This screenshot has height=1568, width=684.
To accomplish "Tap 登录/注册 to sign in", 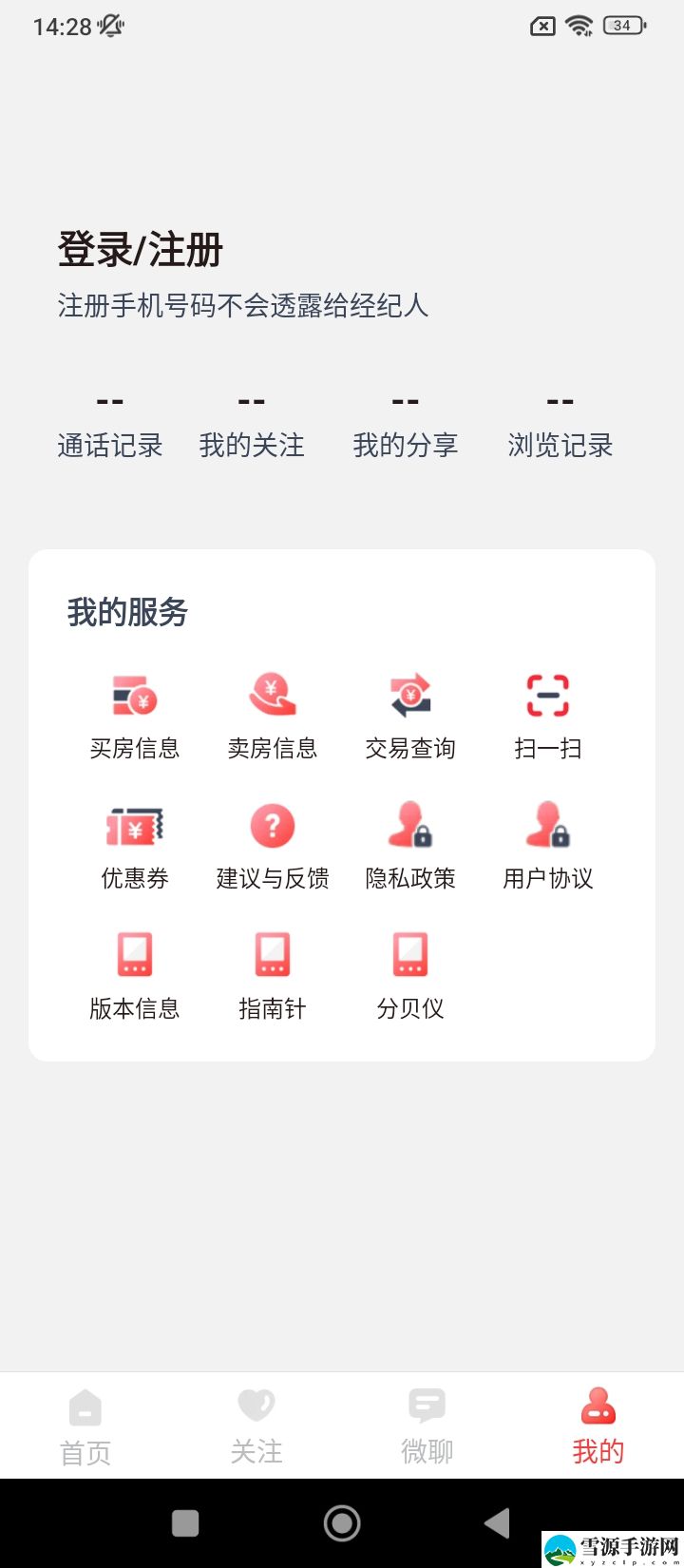I will click(140, 250).
